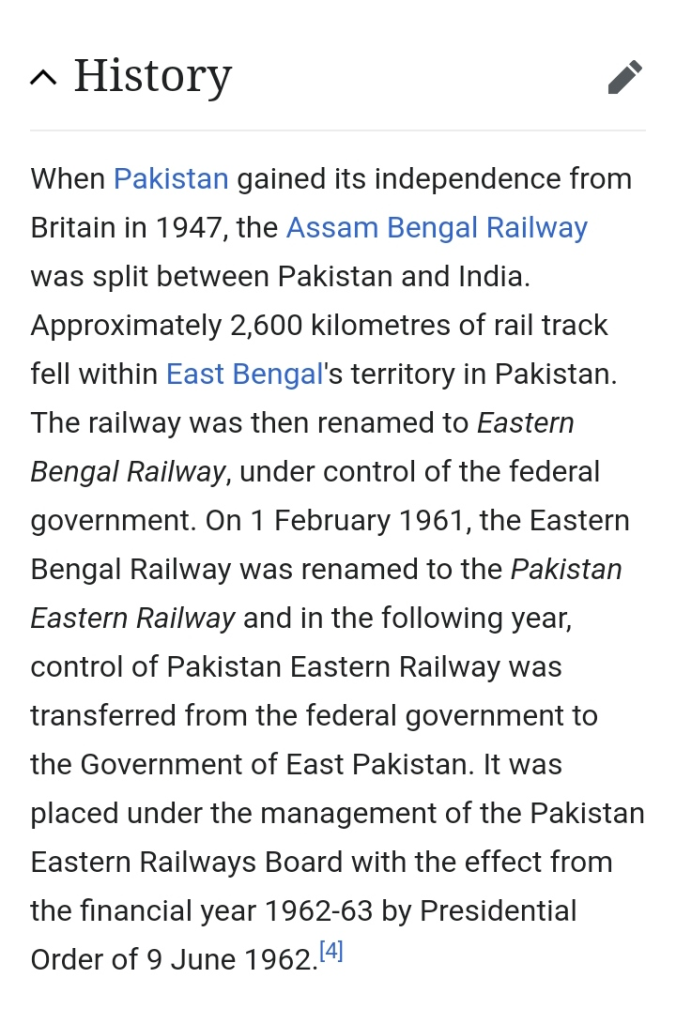Open the Pakistan article link

[x=171, y=179]
